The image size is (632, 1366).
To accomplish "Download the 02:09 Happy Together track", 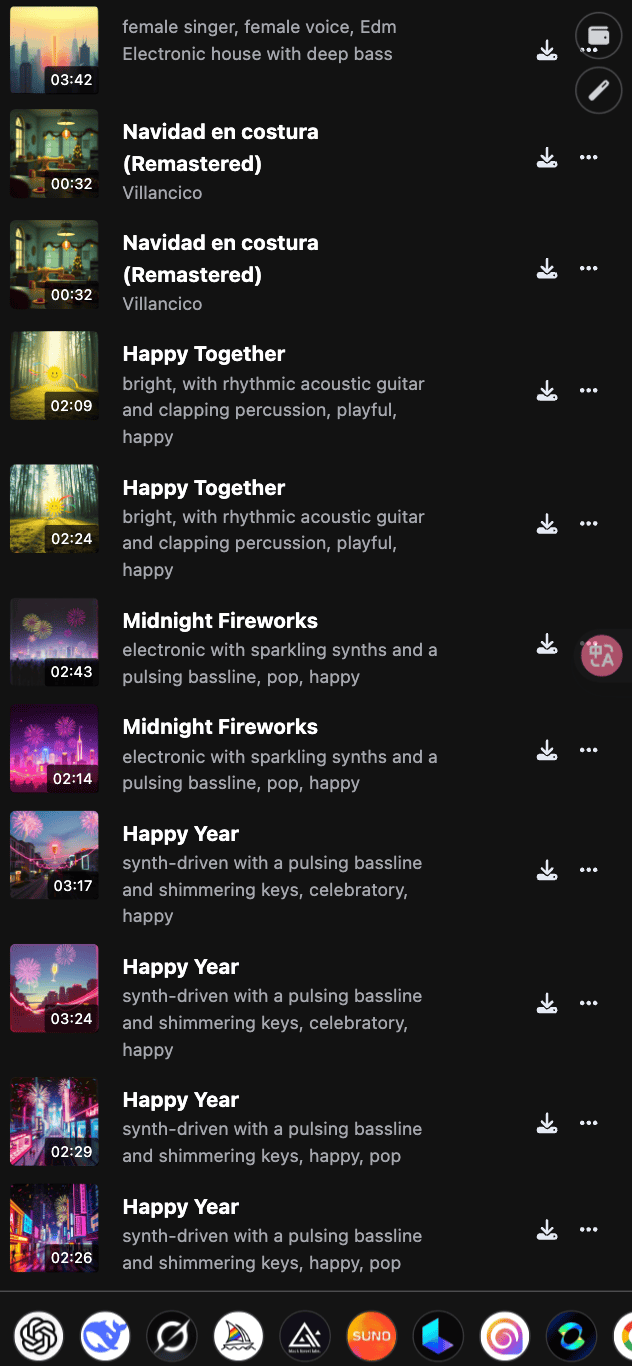I will (x=547, y=390).
